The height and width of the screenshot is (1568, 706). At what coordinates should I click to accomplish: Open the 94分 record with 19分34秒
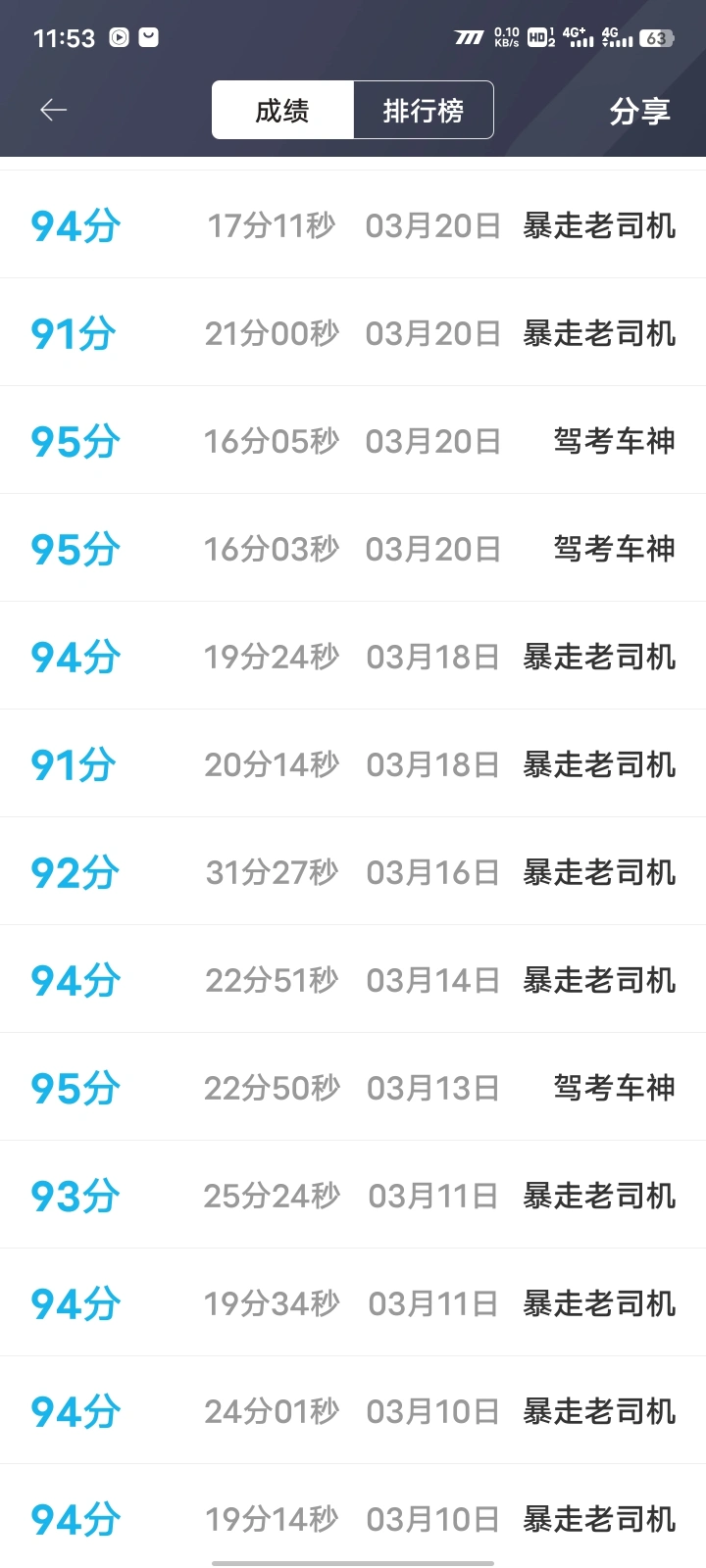click(x=353, y=1302)
